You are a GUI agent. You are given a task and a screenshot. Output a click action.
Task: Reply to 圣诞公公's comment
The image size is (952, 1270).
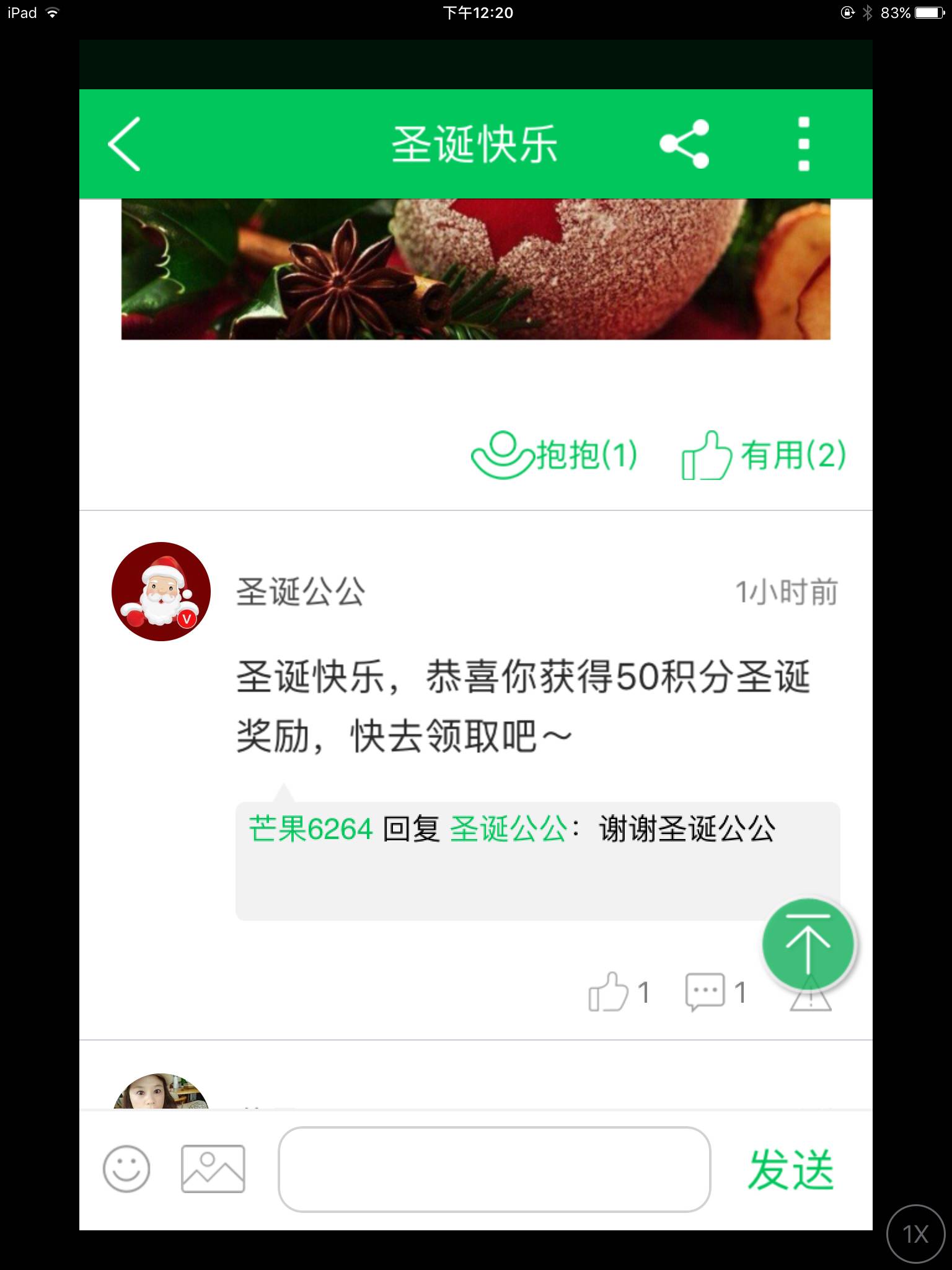(x=715, y=992)
